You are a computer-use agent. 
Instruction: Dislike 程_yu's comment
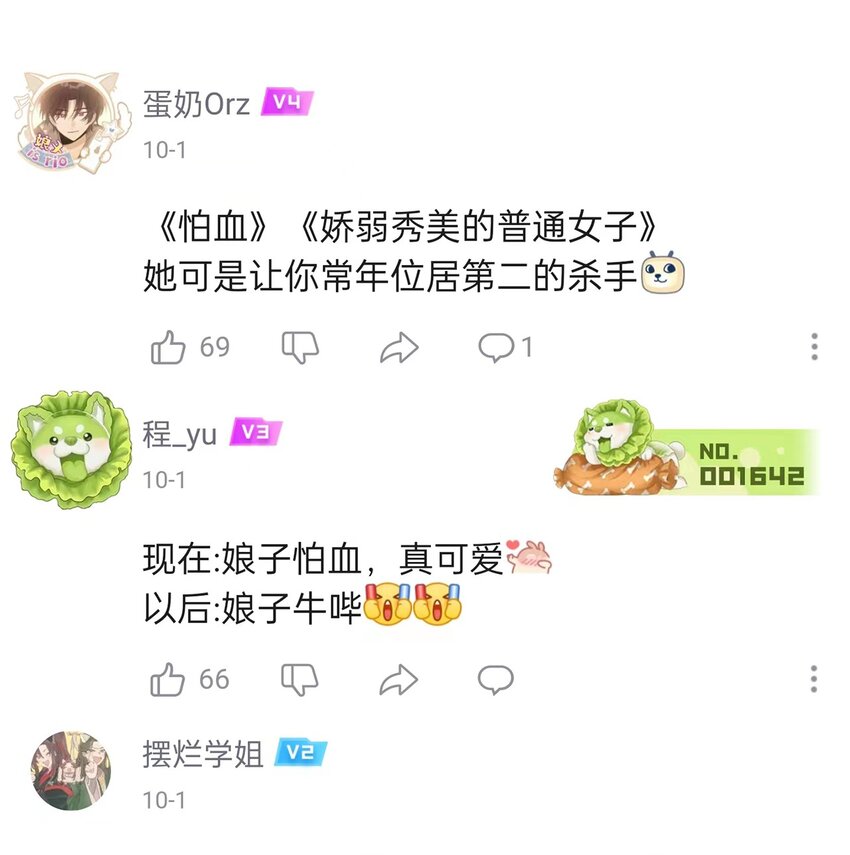click(x=299, y=679)
